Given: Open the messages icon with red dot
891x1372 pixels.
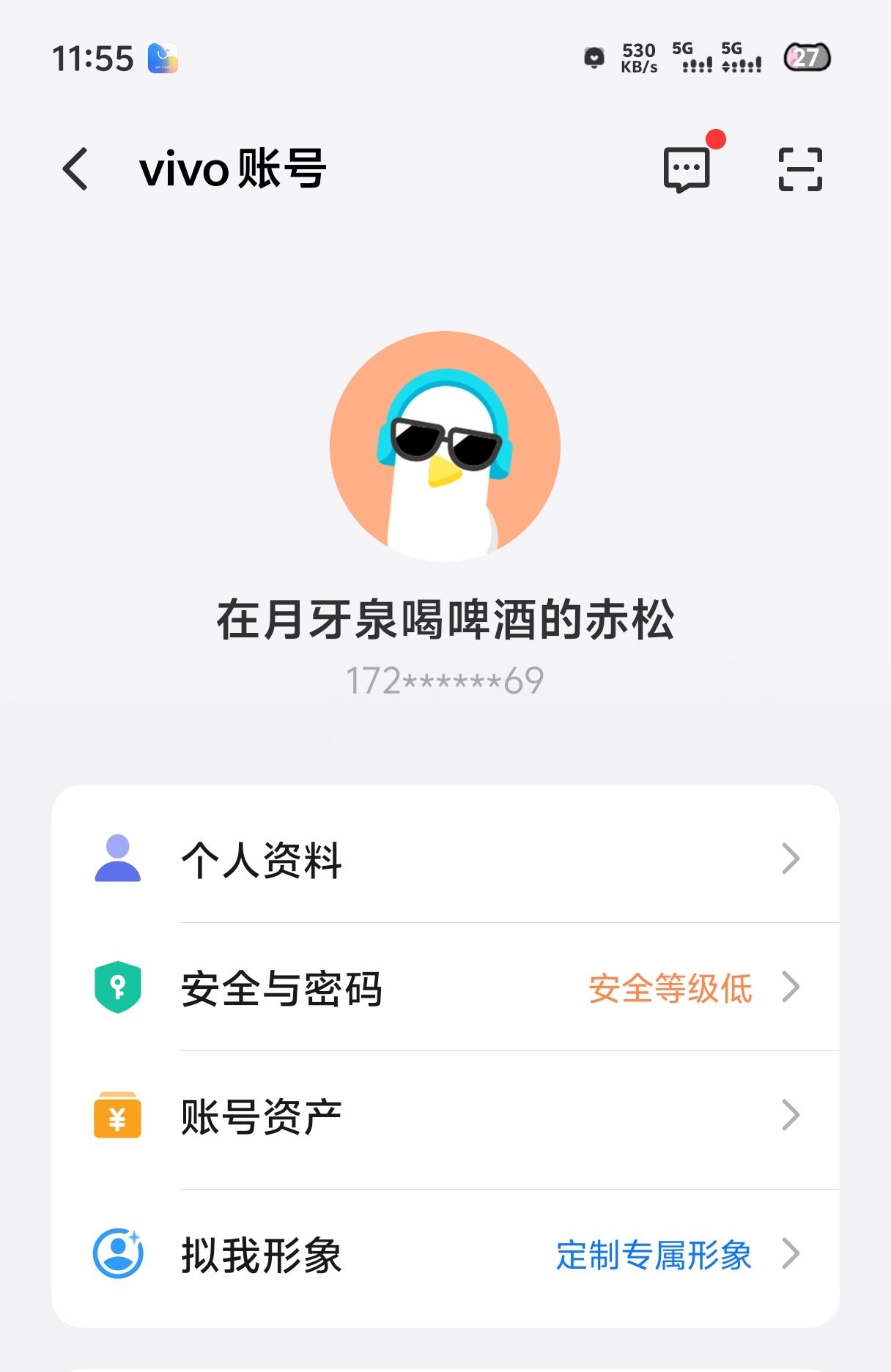Looking at the screenshot, I should pos(687,169).
